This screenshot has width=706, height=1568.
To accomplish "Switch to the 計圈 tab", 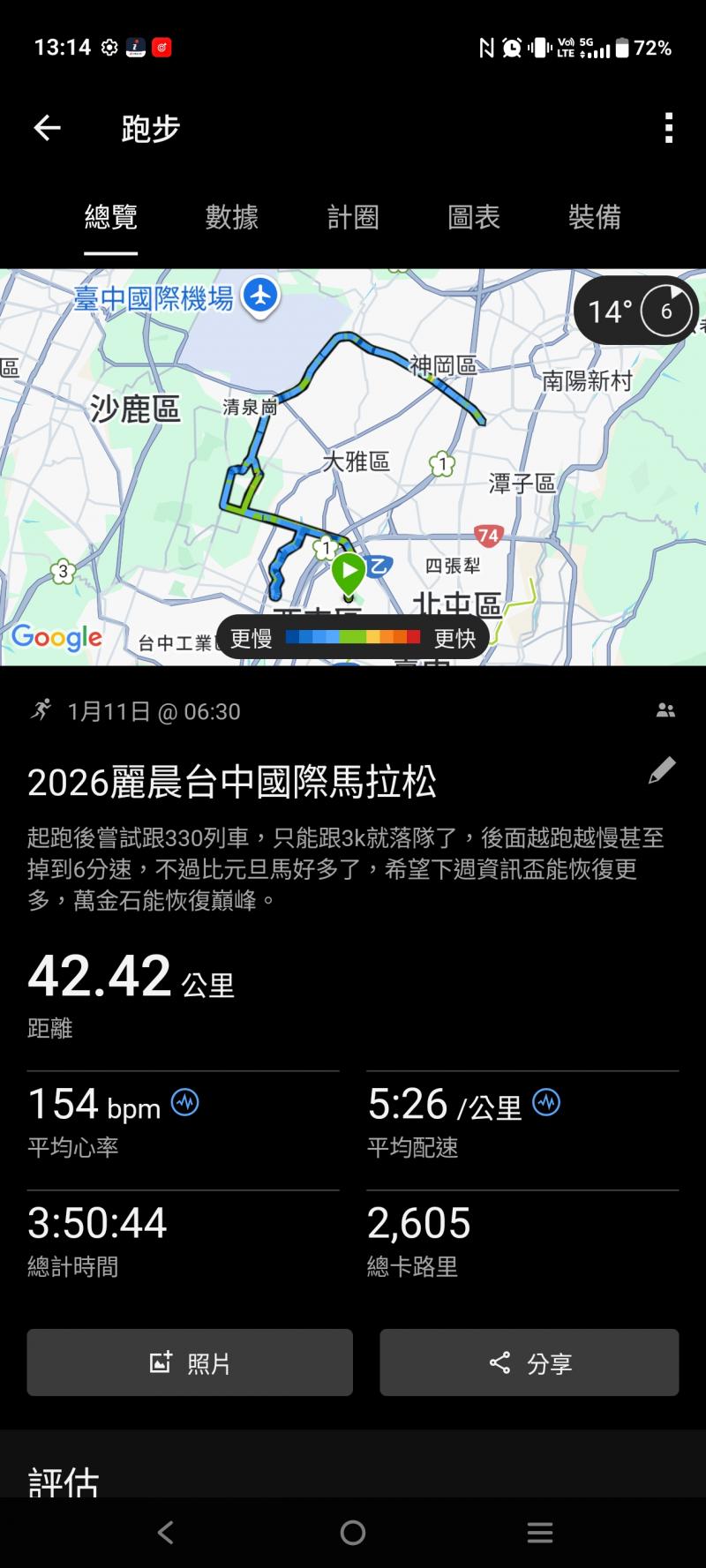I will (x=353, y=217).
